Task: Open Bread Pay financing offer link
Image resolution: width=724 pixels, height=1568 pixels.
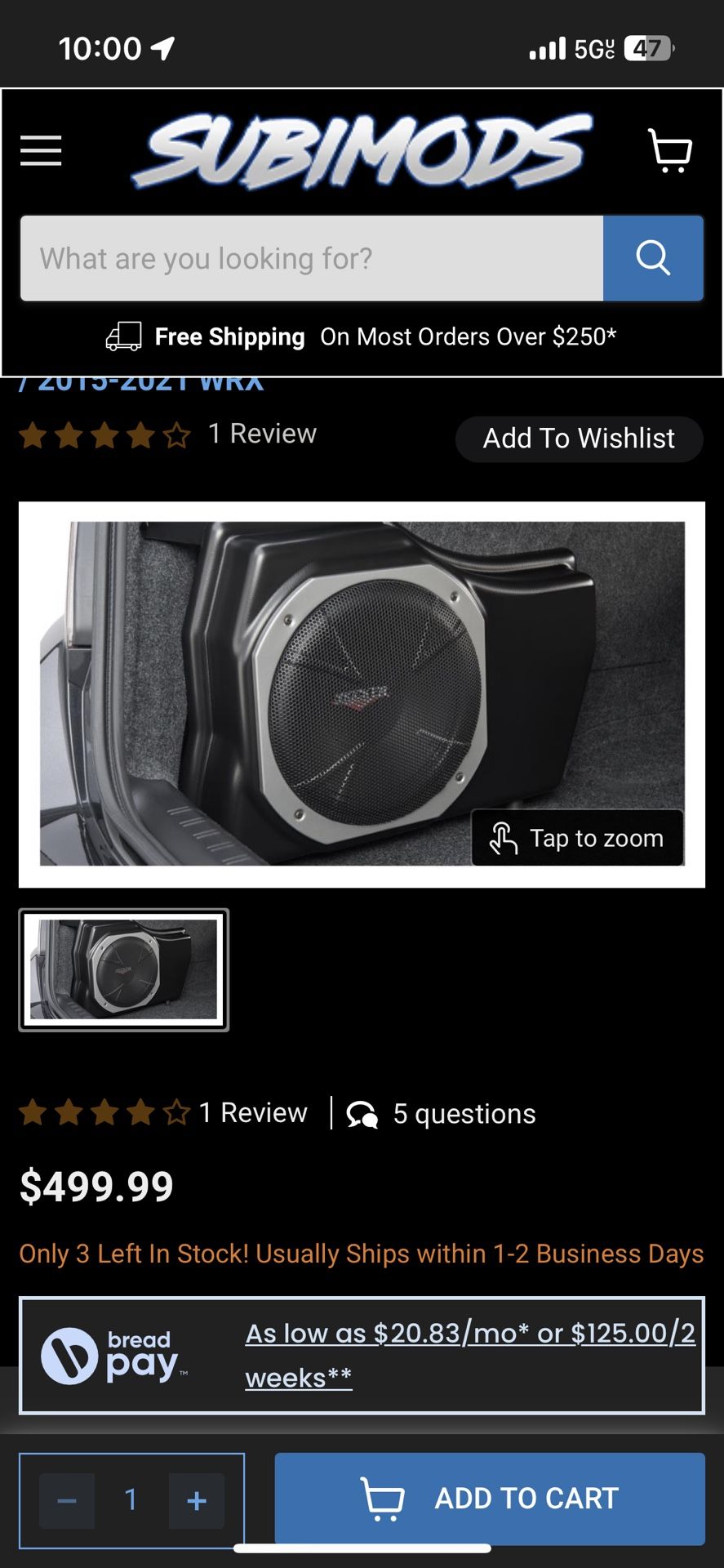Action: click(x=469, y=1355)
